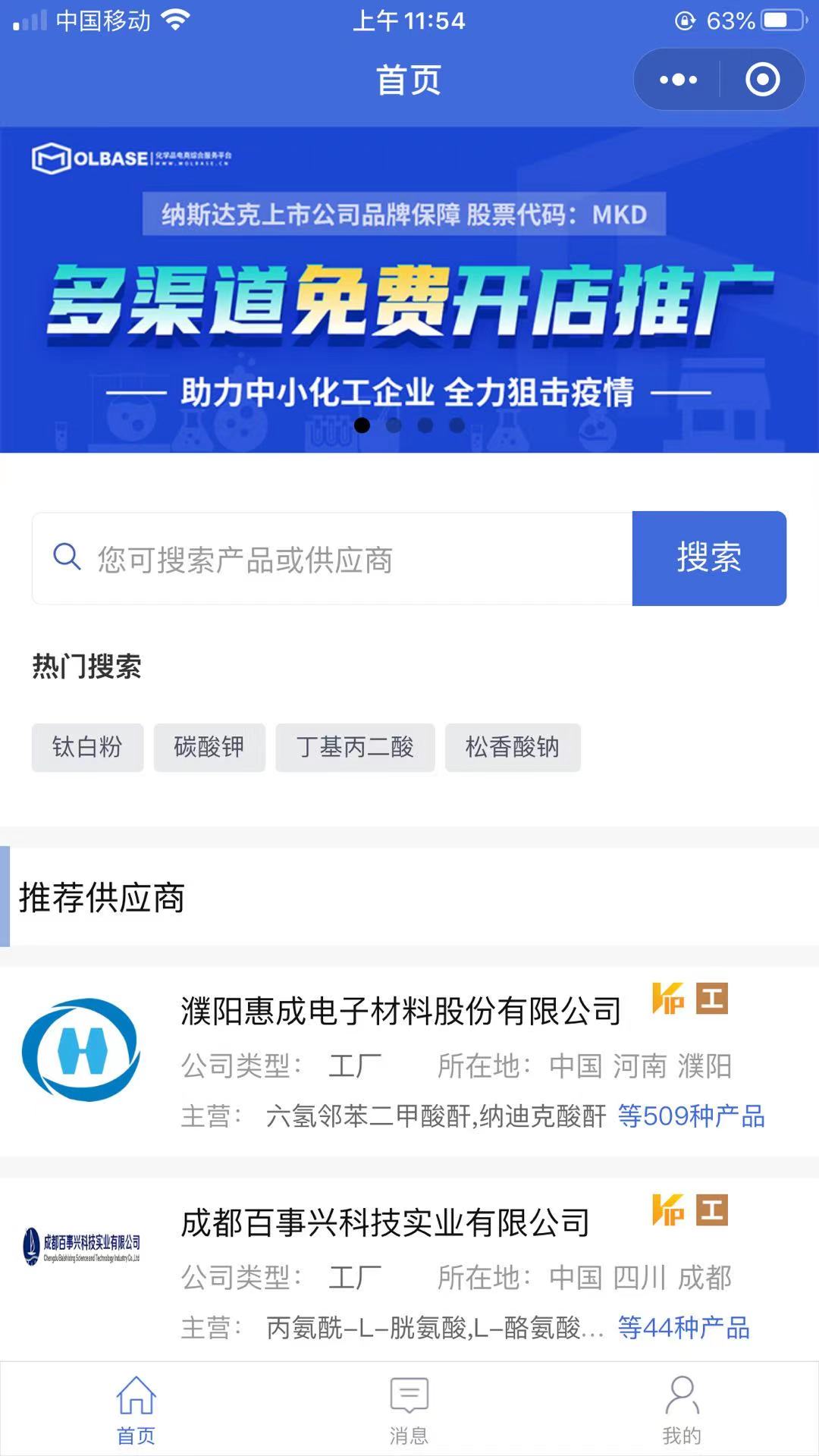Focus the product or supplier search field

click(332, 559)
